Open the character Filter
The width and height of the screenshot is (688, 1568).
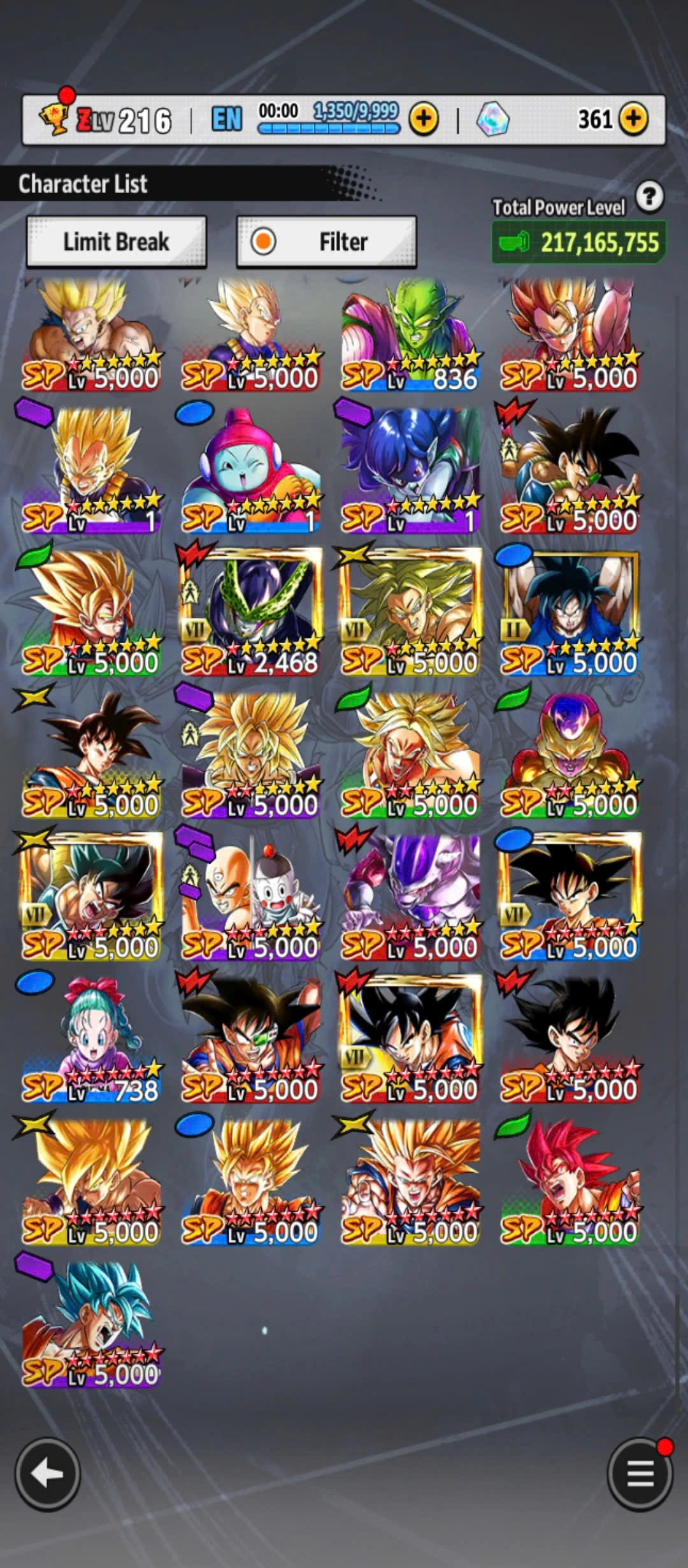coord(326,242)
